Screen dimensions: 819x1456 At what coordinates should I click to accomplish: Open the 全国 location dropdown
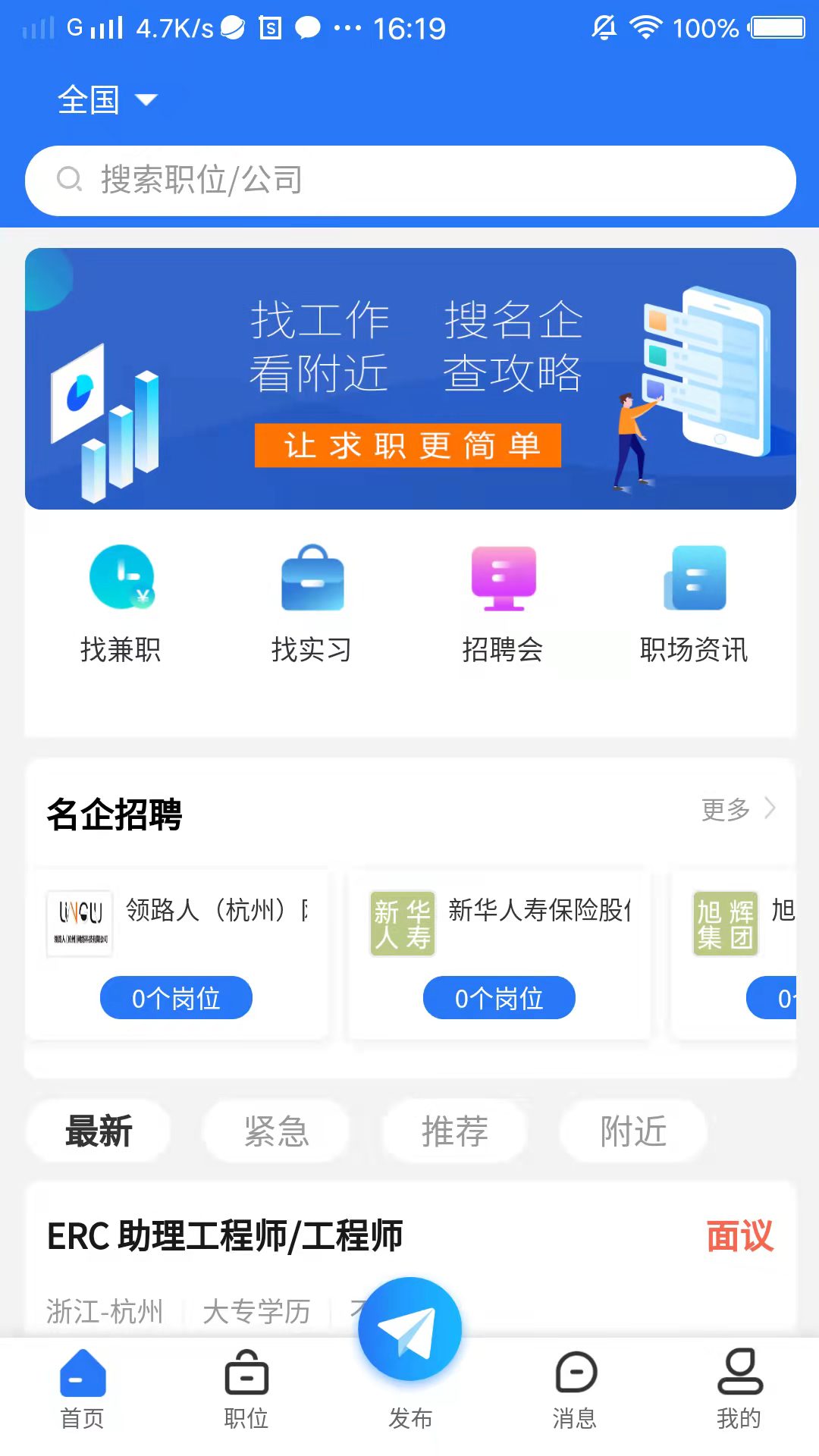[107, 100]
